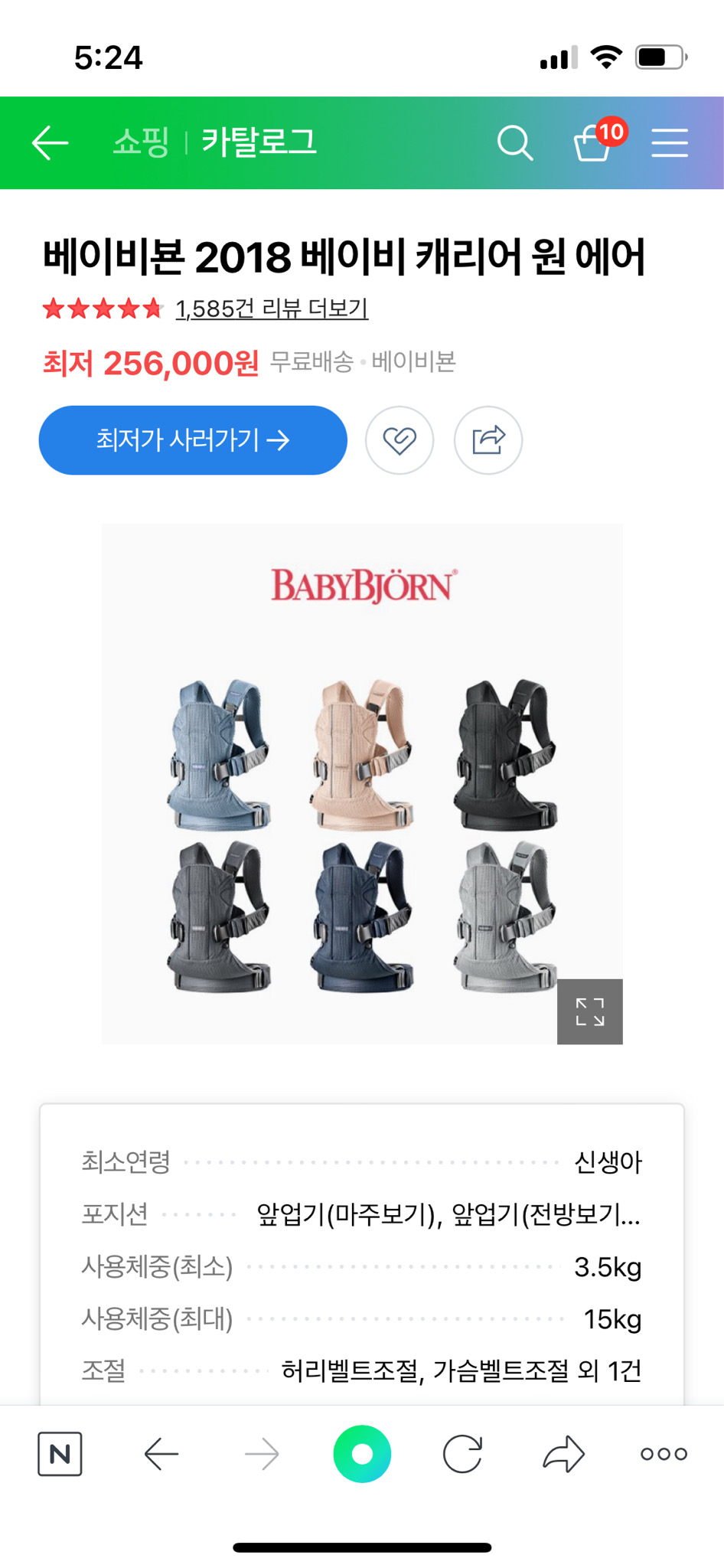Screen dimensions: 724x1568
Task: Open the hamburger menu in the header
Action: click(x=670, y=142)
